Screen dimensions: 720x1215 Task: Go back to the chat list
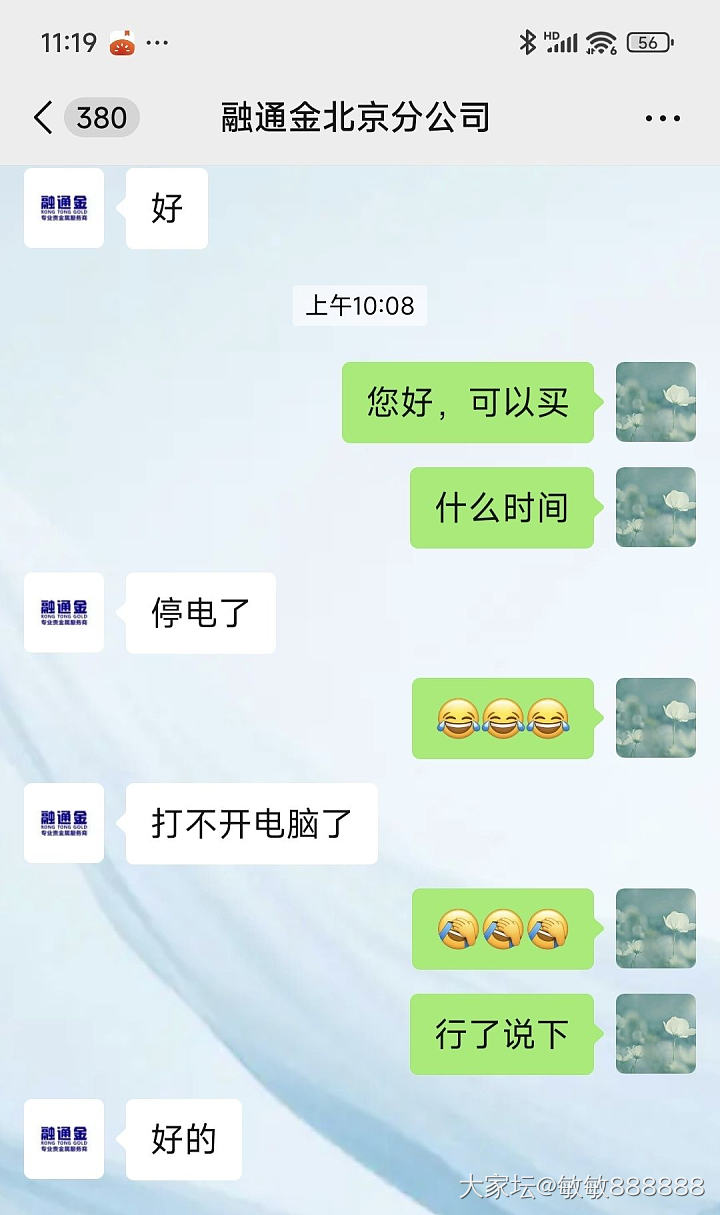(44, 118)
